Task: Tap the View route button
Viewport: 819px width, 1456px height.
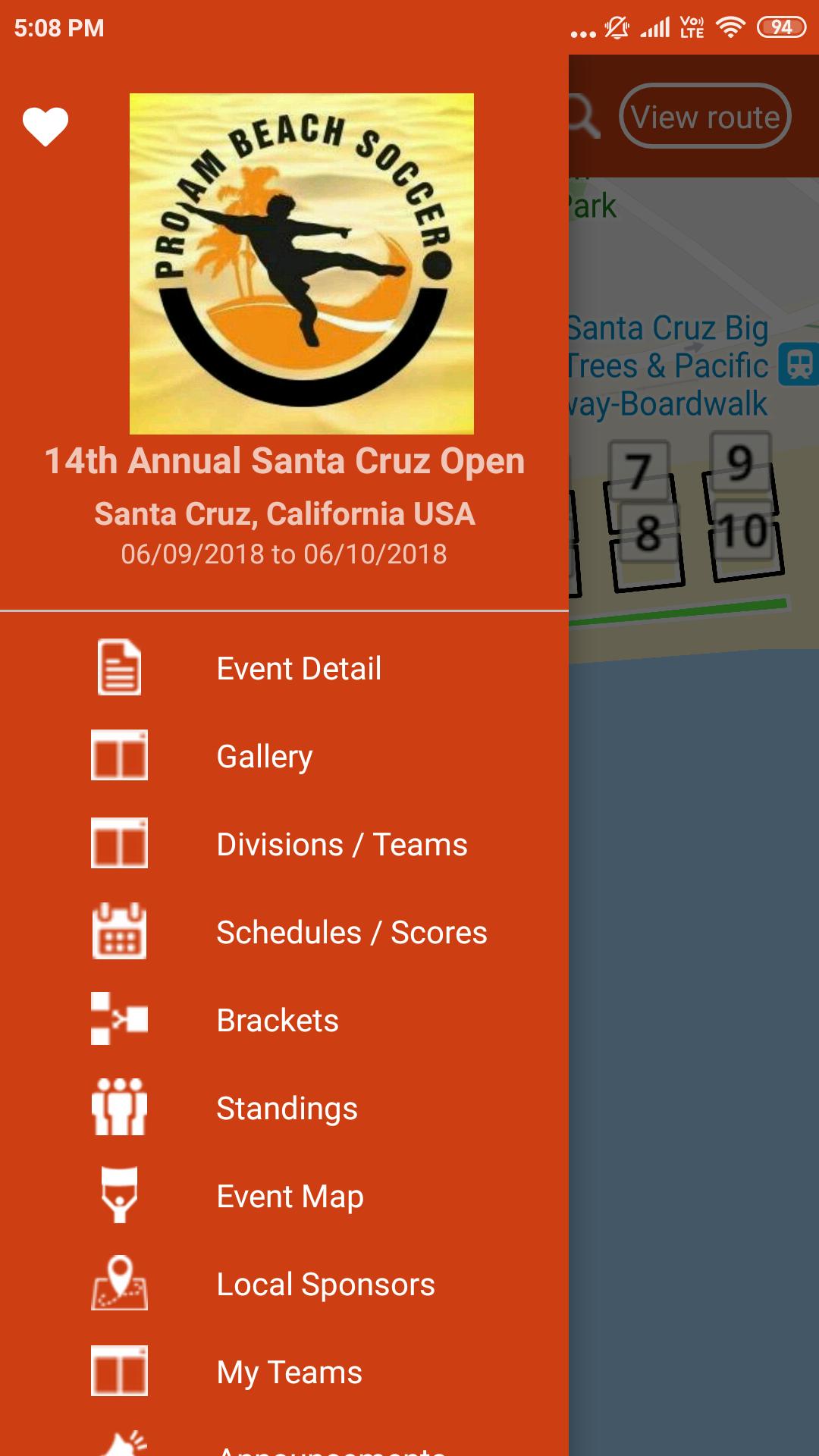Action: tap(705, 117)
